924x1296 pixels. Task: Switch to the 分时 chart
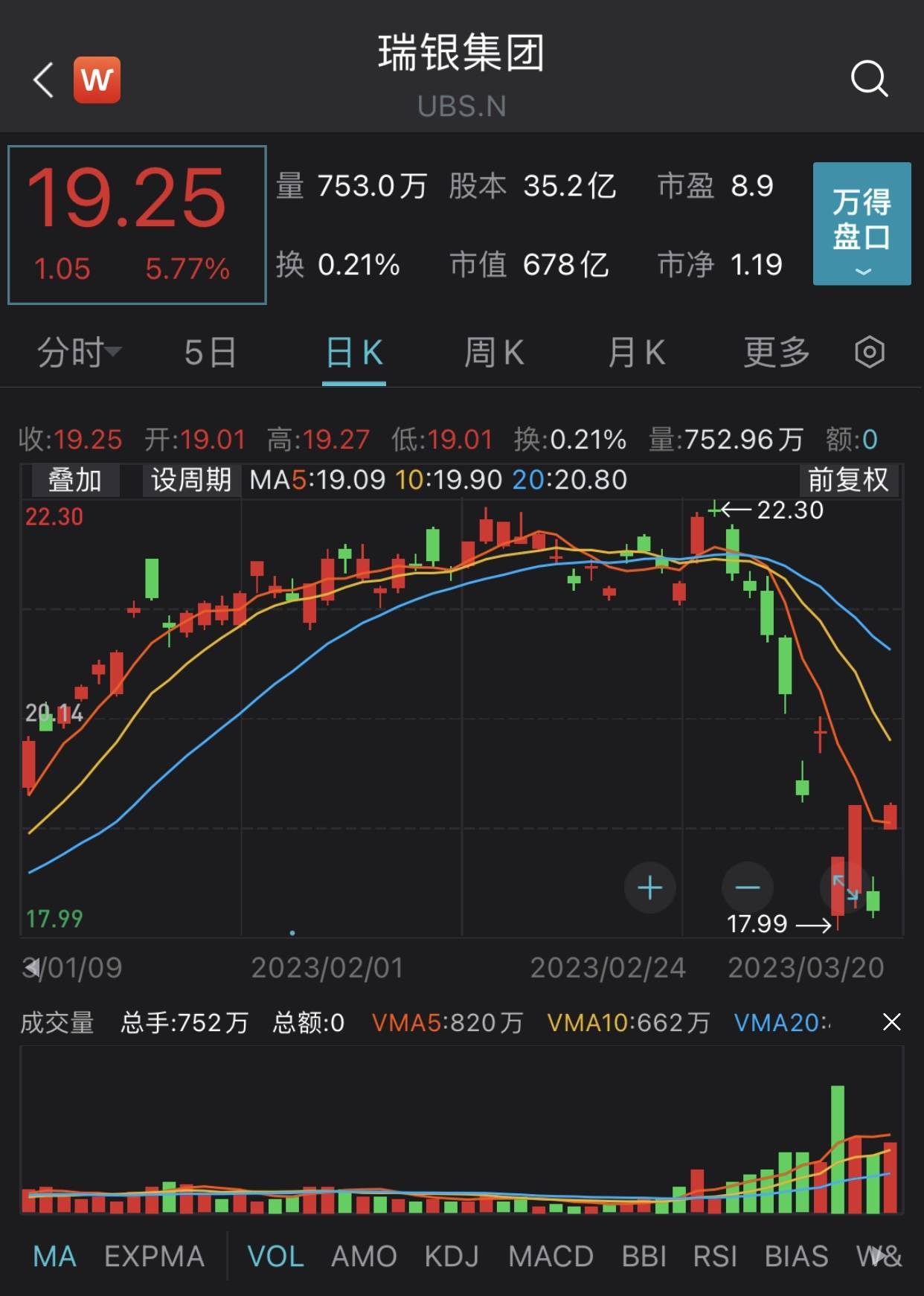[77, 352]
